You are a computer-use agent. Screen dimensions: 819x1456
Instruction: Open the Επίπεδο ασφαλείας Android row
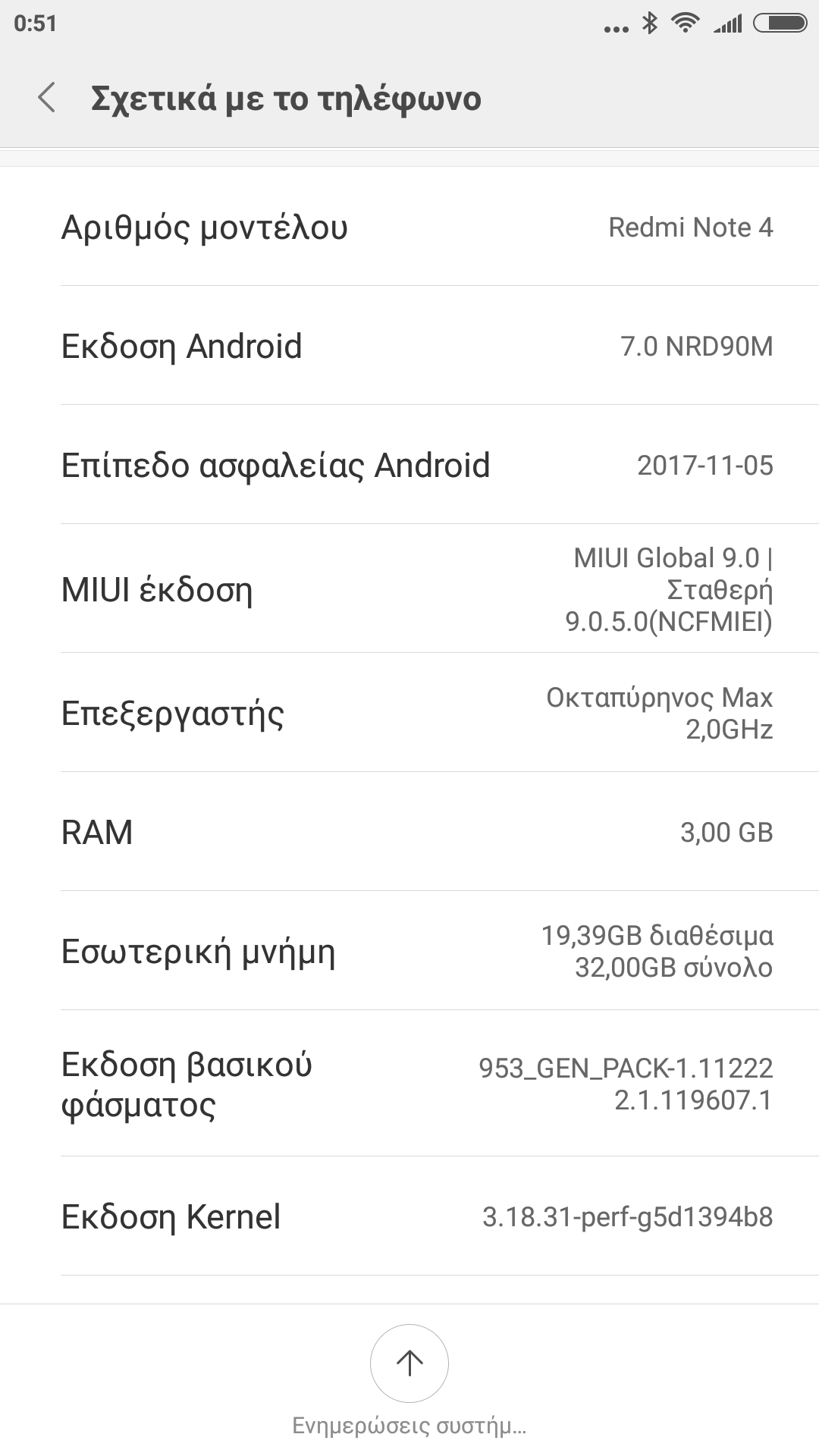point(409,465)
